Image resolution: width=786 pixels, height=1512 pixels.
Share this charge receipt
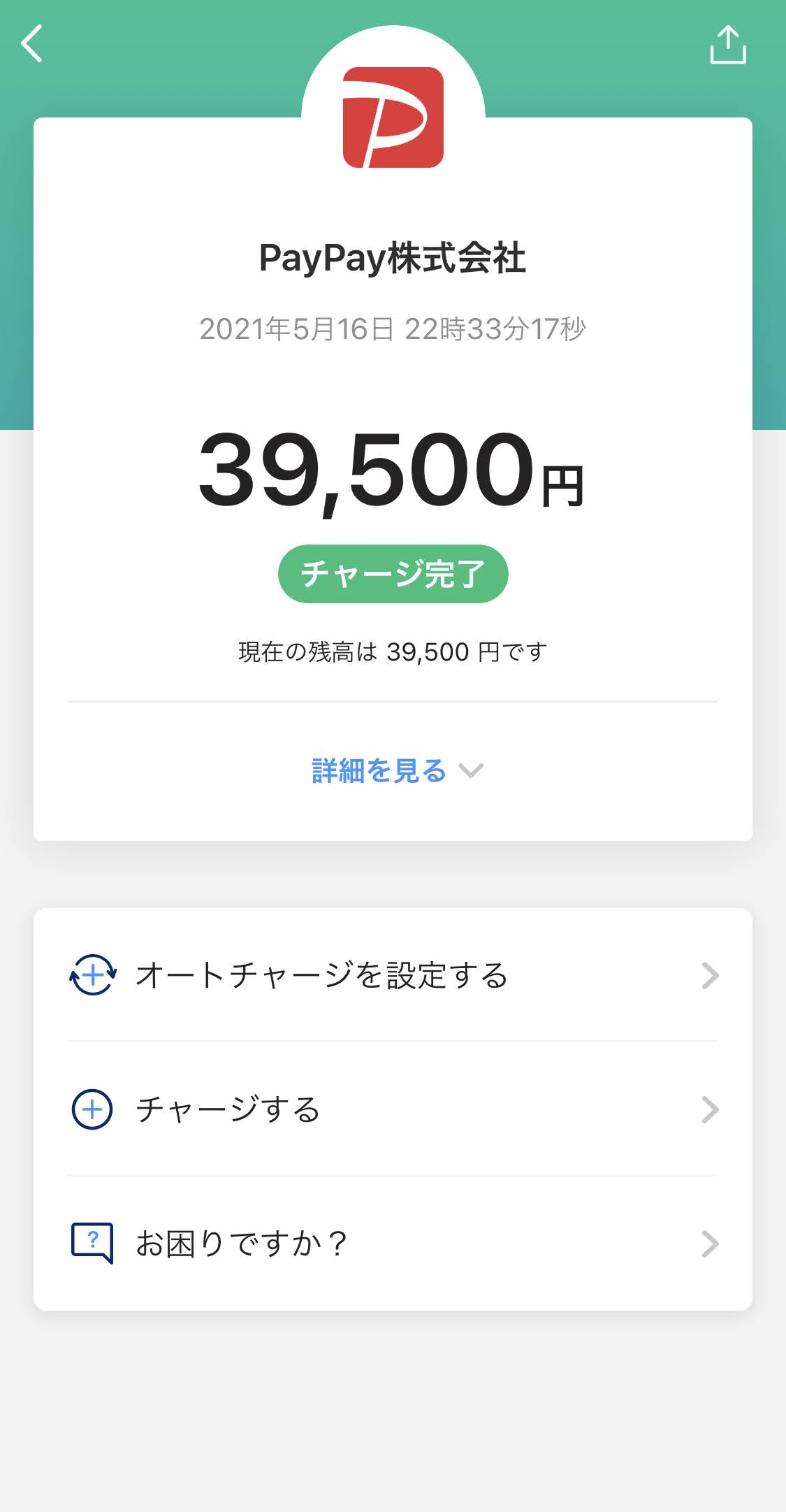point(728,45)
